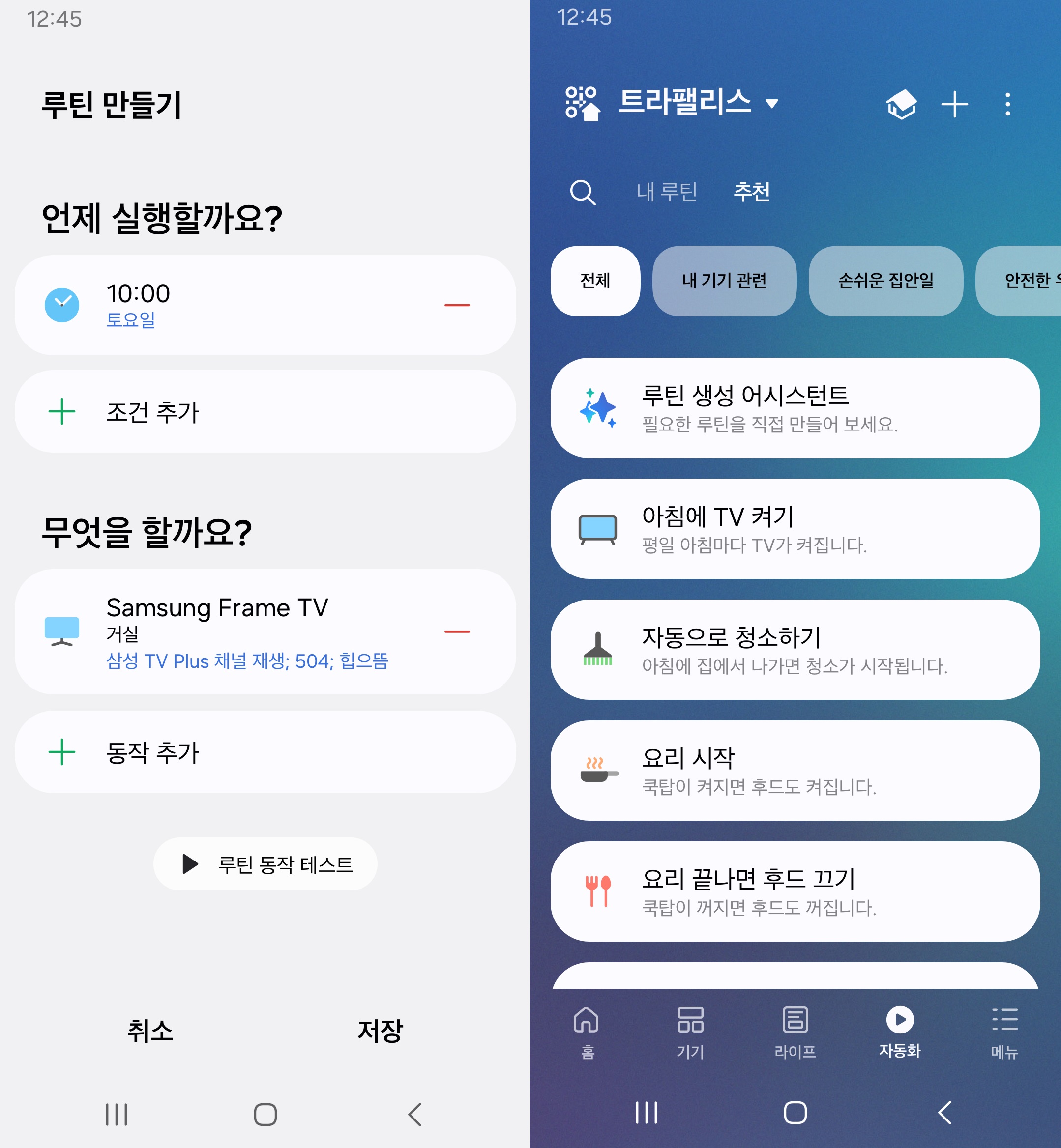1061x1148 pixels.
Task: Run 루틴 동작 테스트
Action: coord(265,864)
